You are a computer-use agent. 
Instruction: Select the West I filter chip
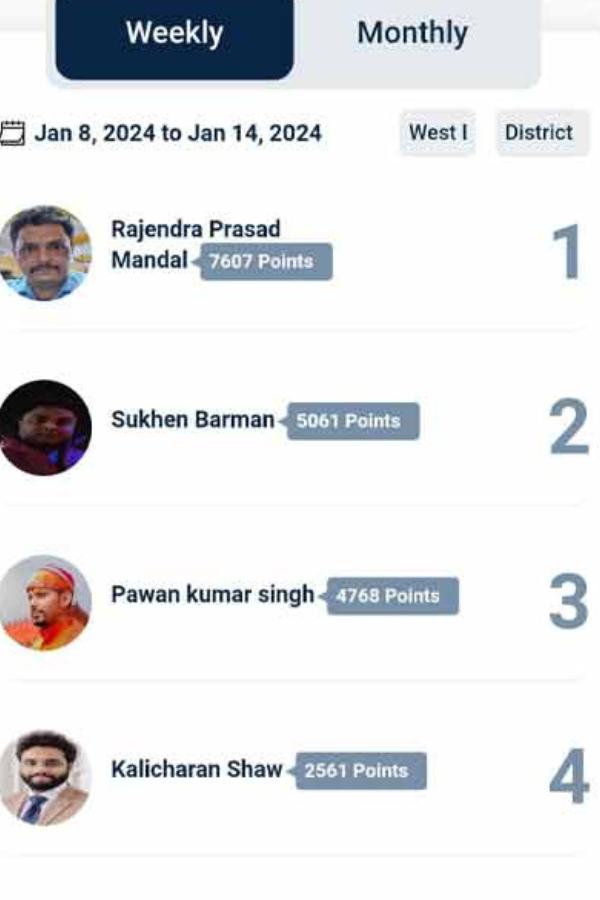click(x=438, y=133)
